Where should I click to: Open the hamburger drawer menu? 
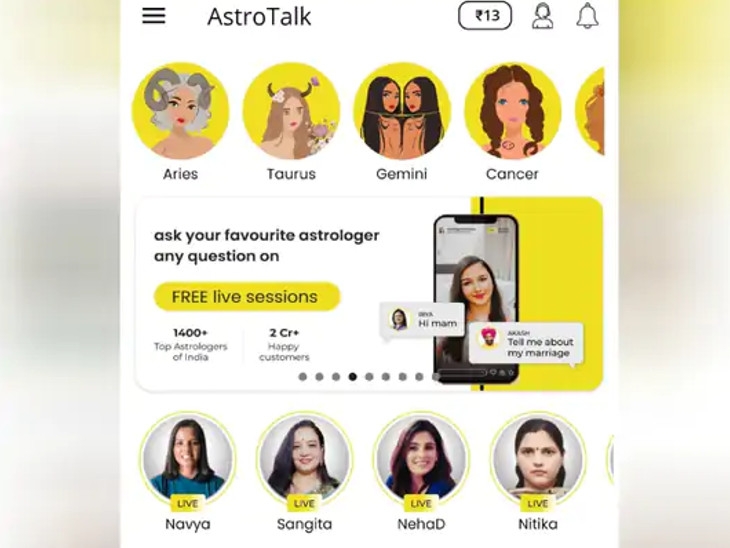click(x=154, y=16)
